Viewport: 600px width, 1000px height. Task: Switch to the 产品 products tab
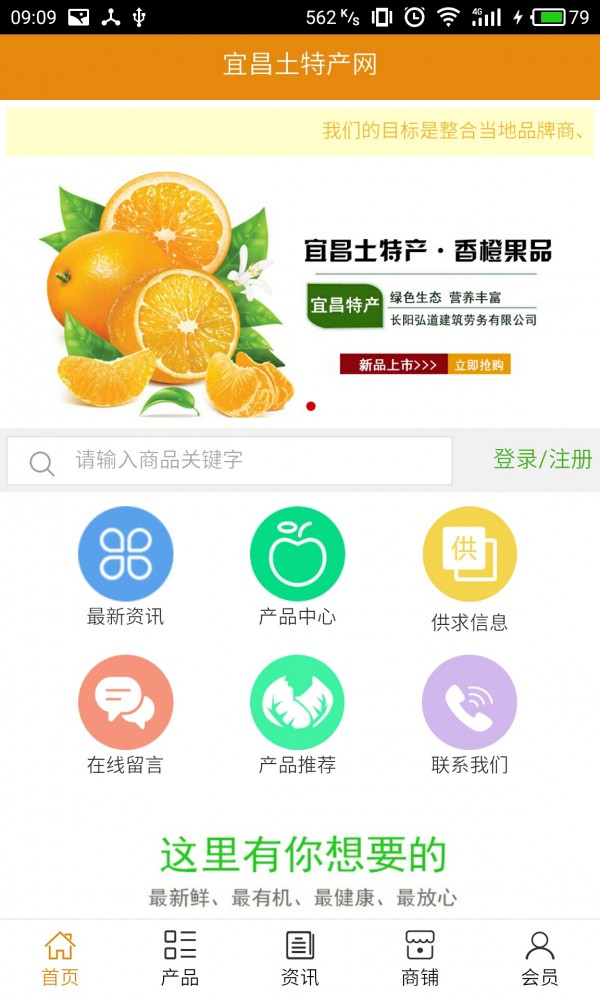[180, 958]
